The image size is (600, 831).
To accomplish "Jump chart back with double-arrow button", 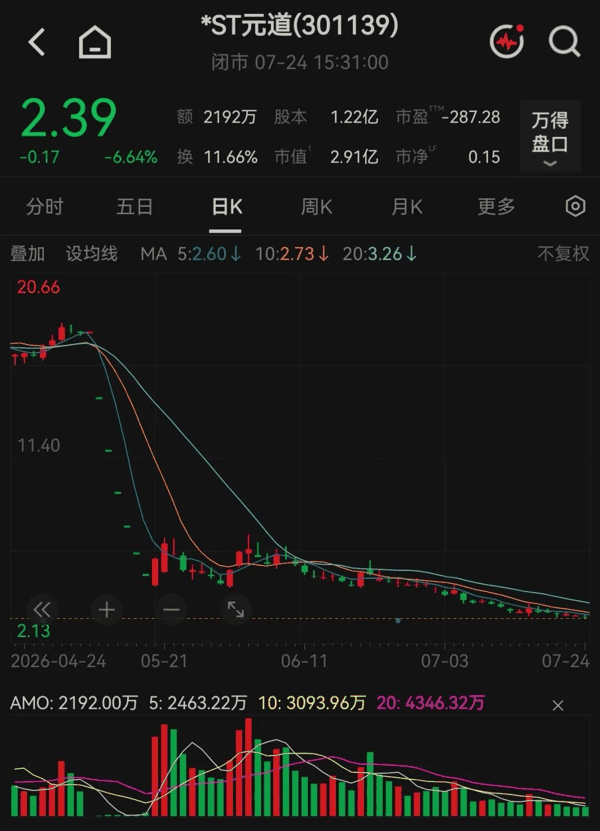I will coord(42,609).
